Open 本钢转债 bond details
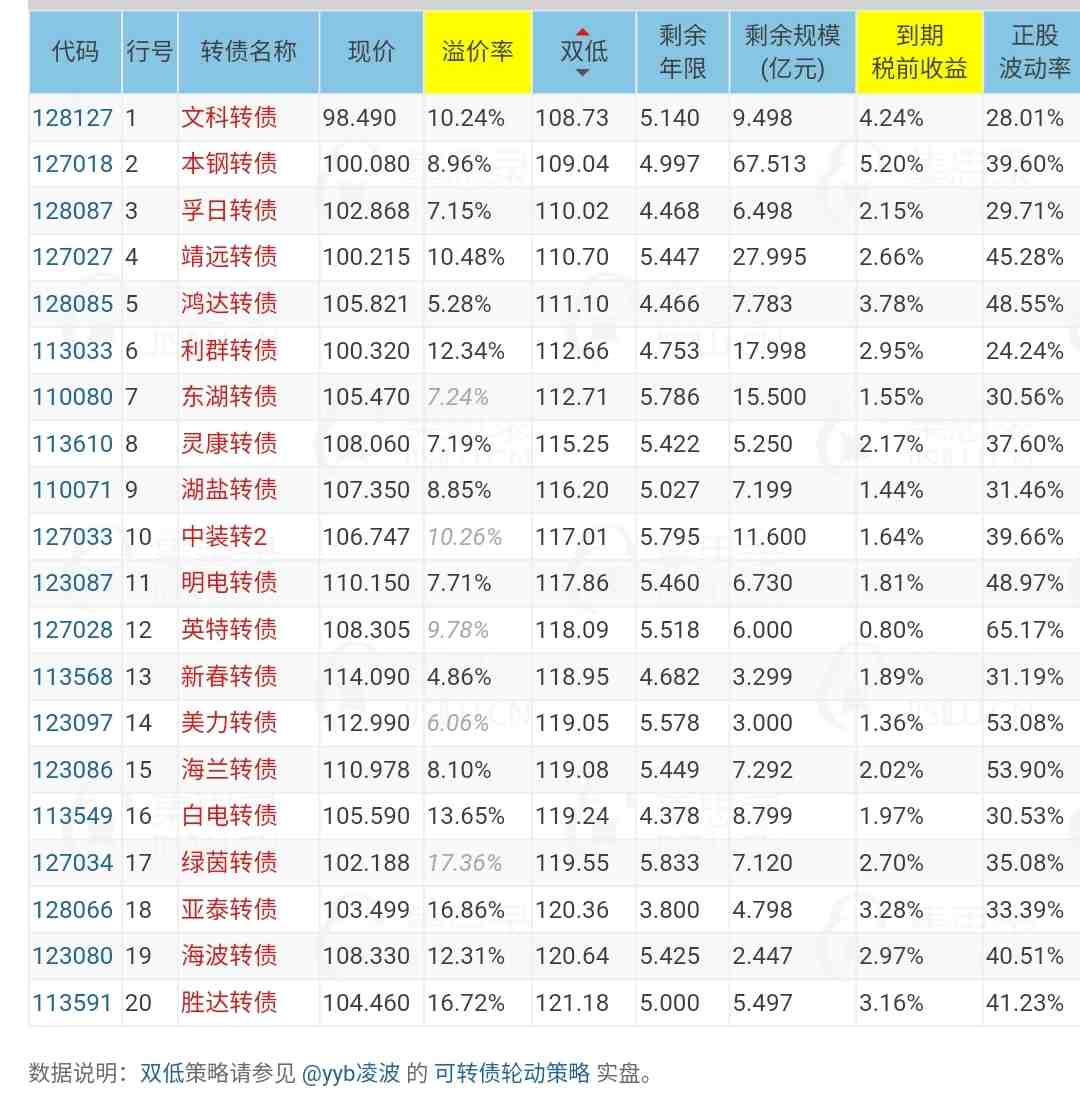 [229, 164]
